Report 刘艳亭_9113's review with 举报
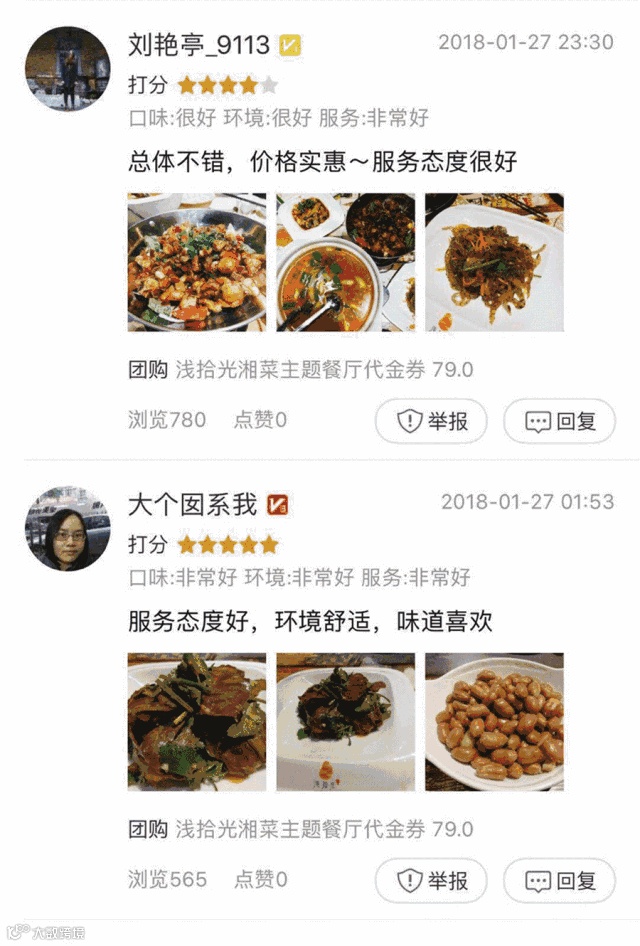Image resolution: width=640 pixels, height=946 pixels. pyautogui.click(x=431, y=421)
